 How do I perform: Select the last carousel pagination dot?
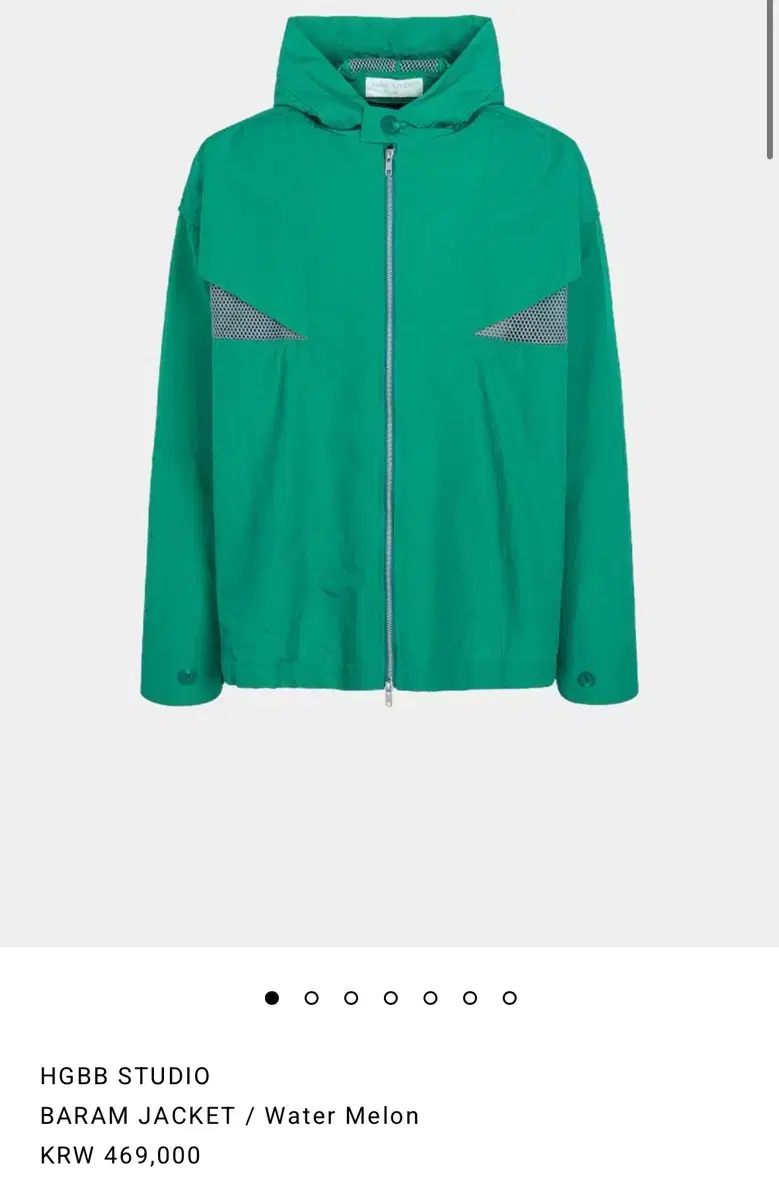click(x=510, y=997)
